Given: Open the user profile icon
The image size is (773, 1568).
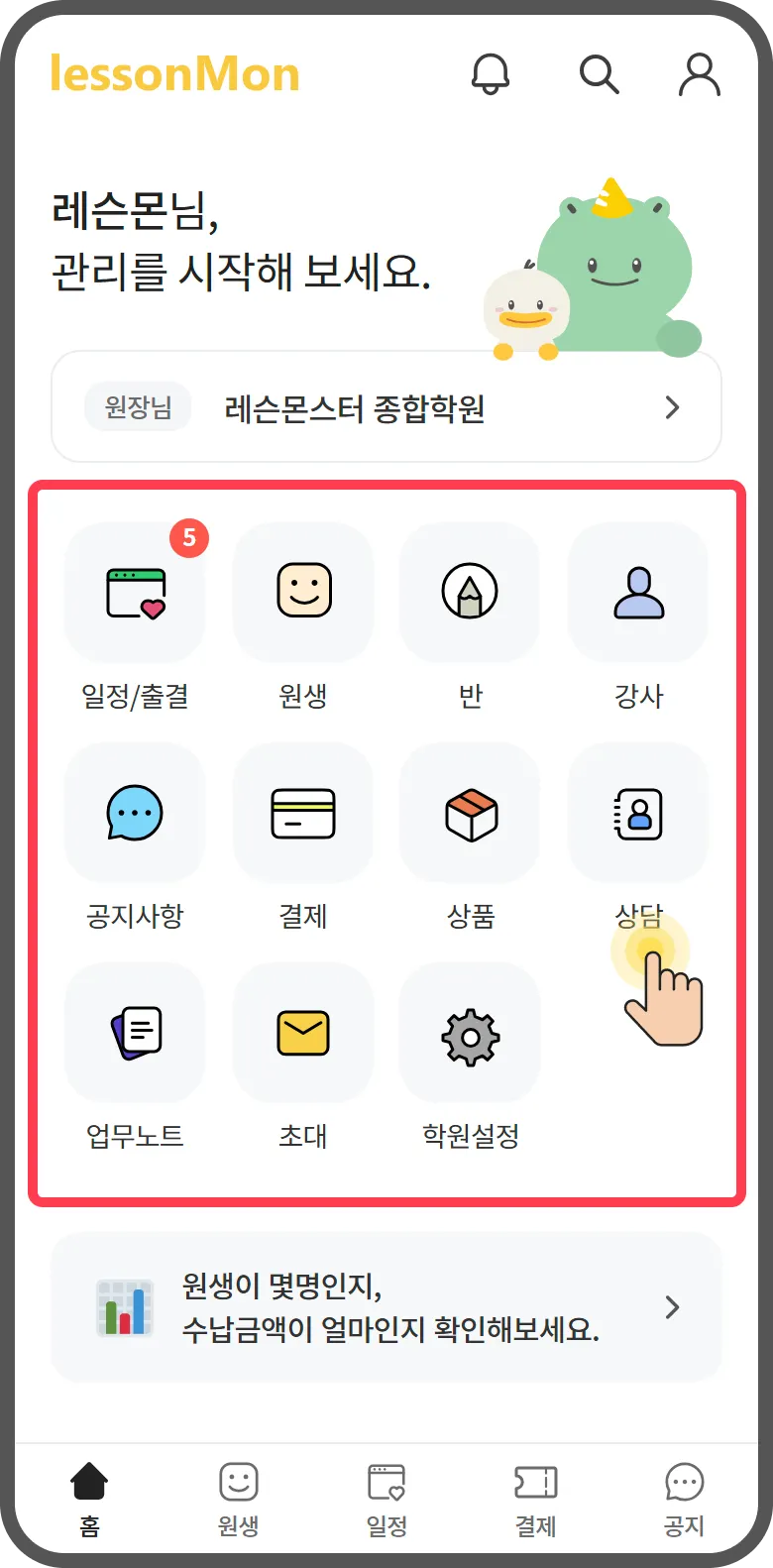Looking at the screenshot, I should point(700,74).
